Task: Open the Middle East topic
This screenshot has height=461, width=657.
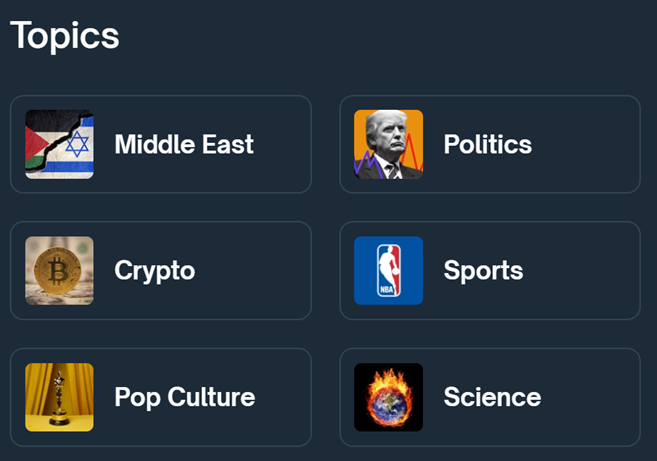Action: coord(160,144)
